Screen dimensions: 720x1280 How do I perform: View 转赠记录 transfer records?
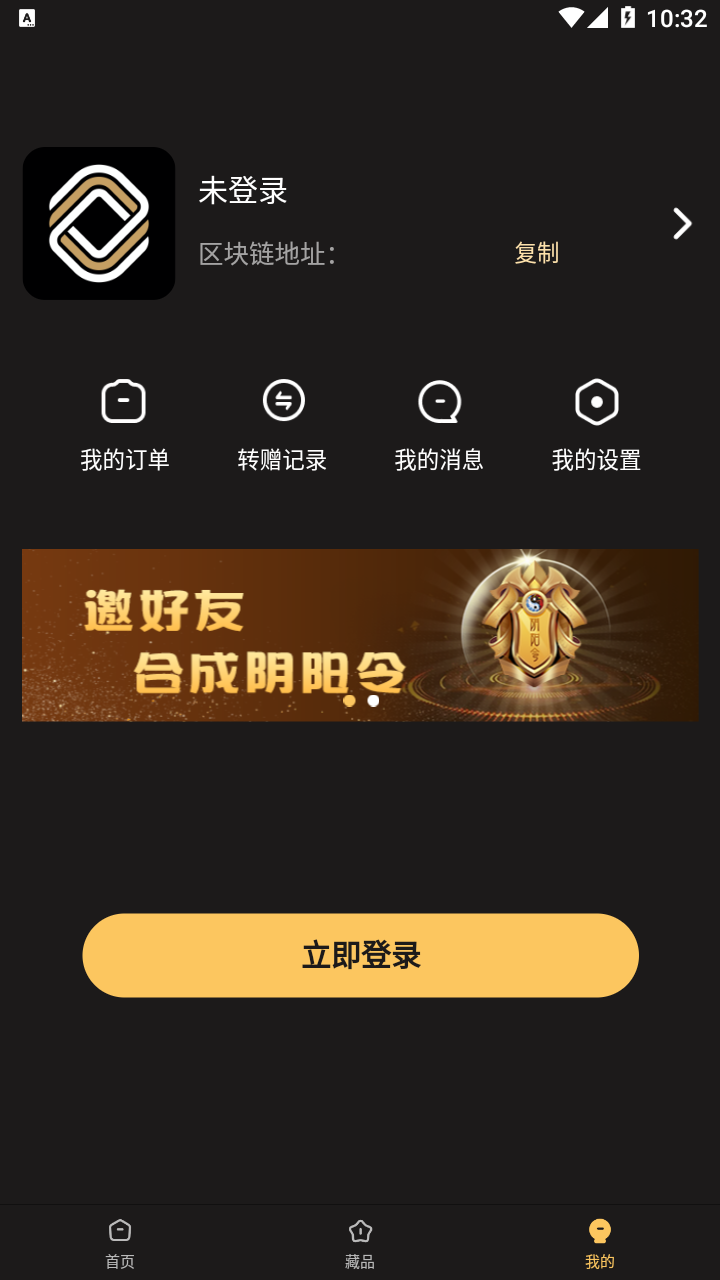point(282,425)
